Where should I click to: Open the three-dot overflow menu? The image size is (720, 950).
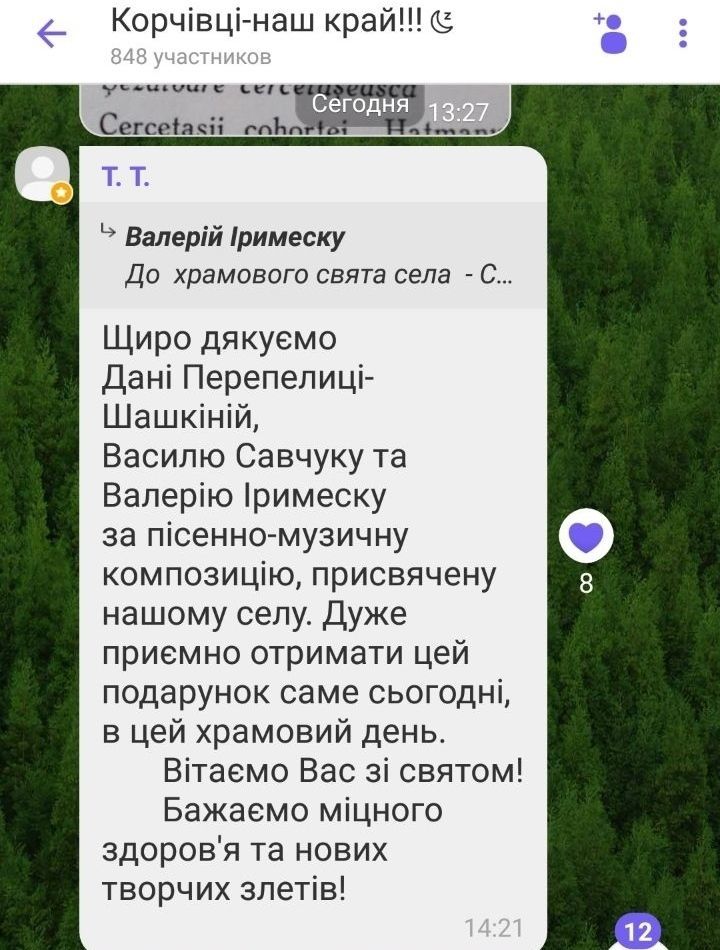(x=683, y=34)
